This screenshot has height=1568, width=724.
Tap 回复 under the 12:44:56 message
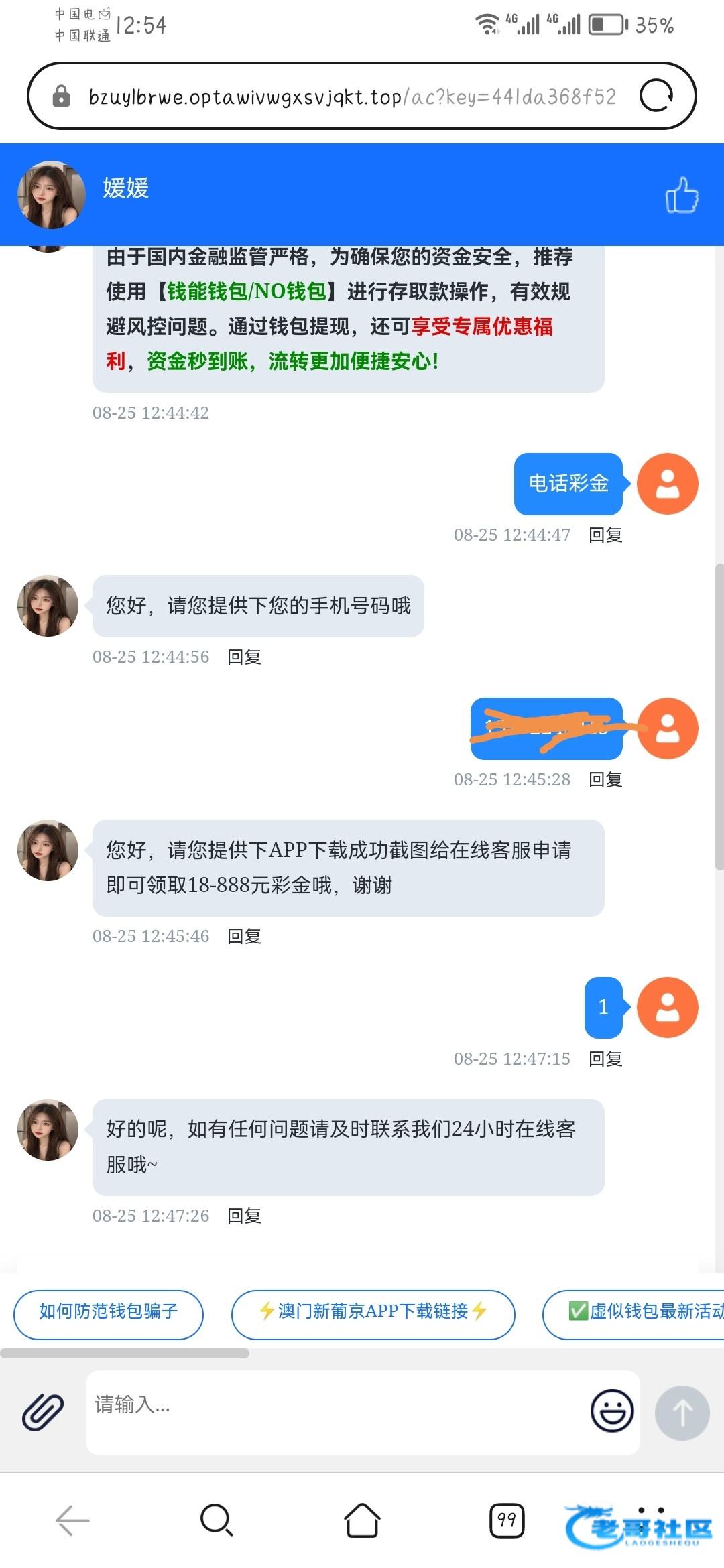[244, 657]
